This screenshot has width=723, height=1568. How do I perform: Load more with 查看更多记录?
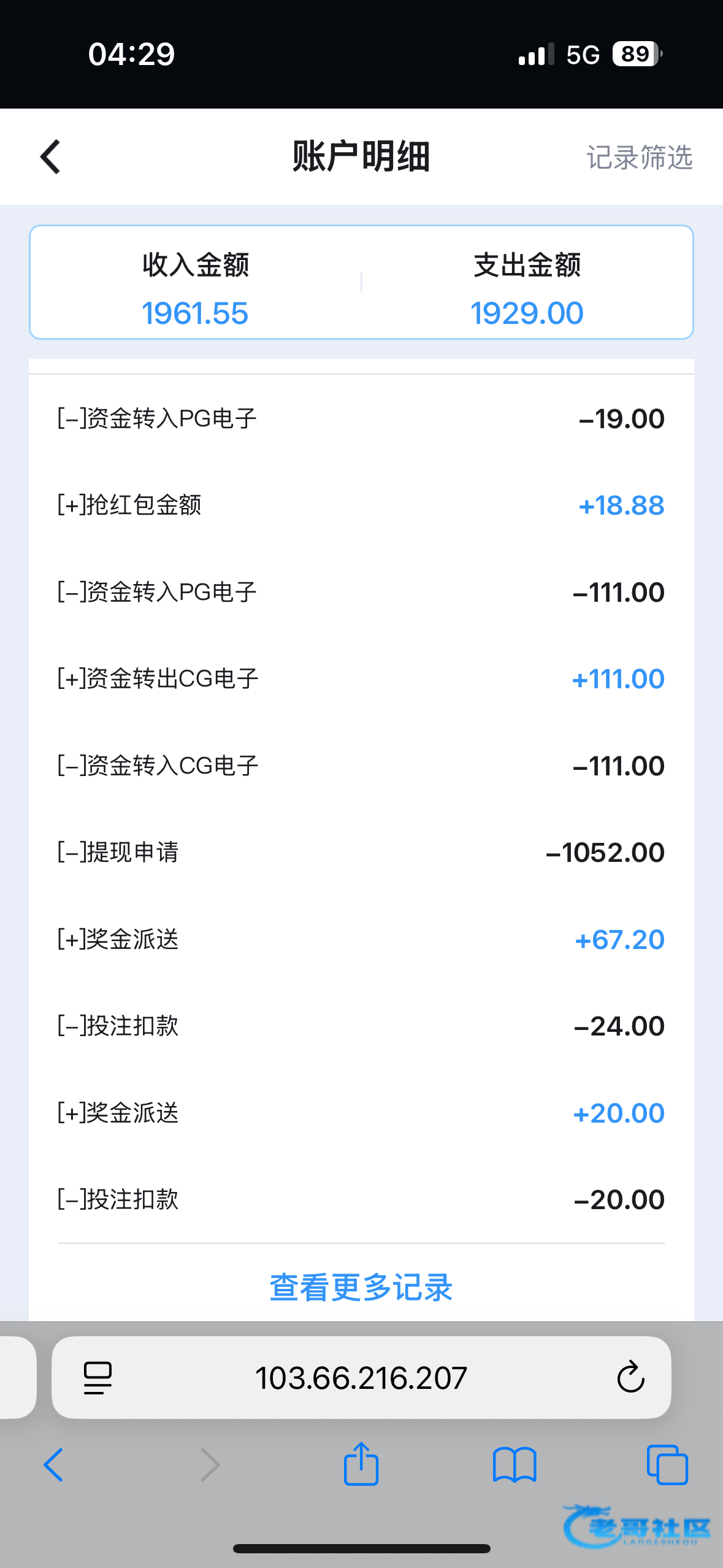[361, 1287]
